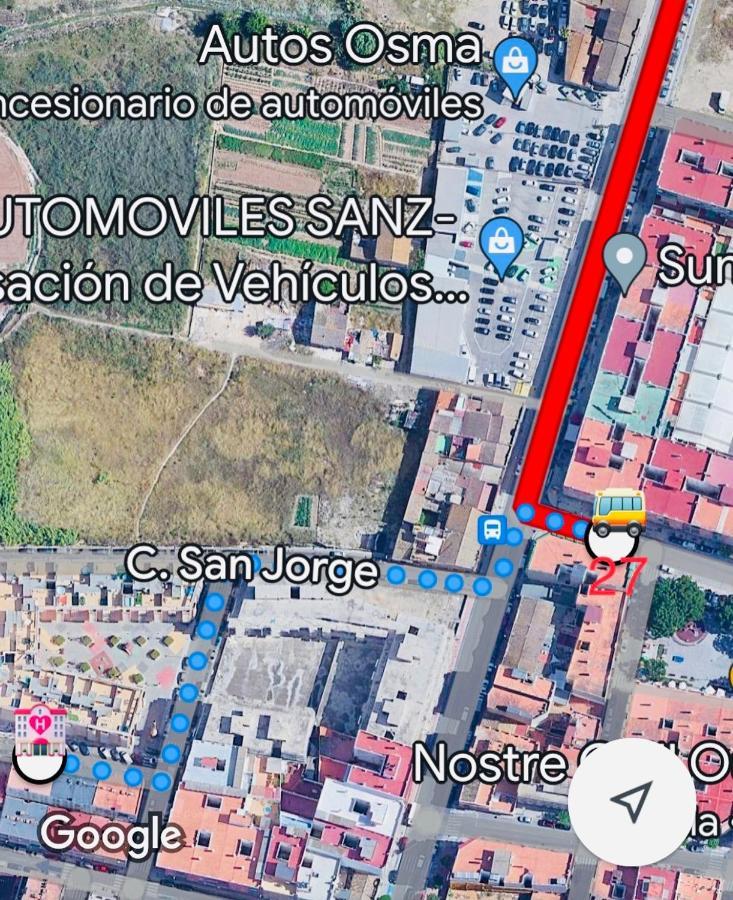Tap the navigation arrow location button
Viewport: 733px width, 900px height.
tap(632, 800)
